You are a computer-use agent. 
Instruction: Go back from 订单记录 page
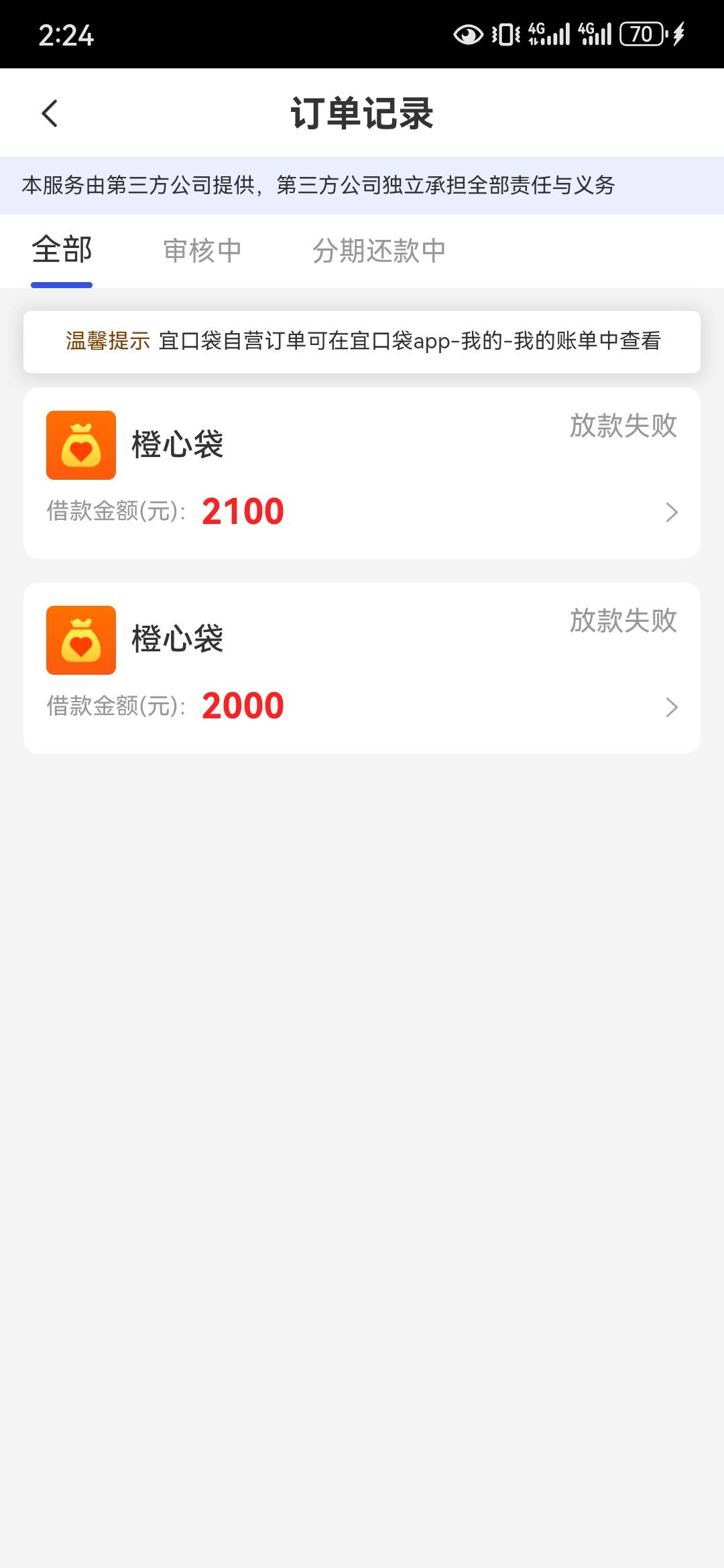click(50, 113)
